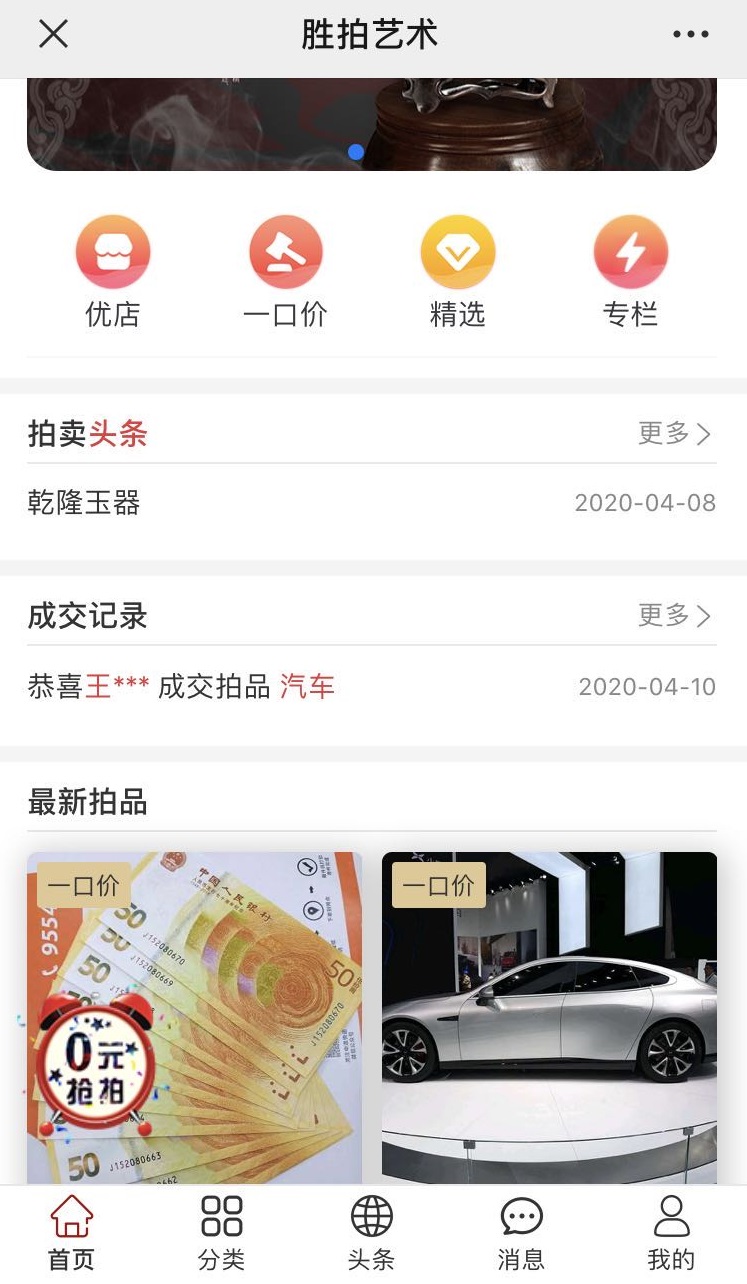
Task: Switch to the 消息 tab
Action: point(521,1232)
